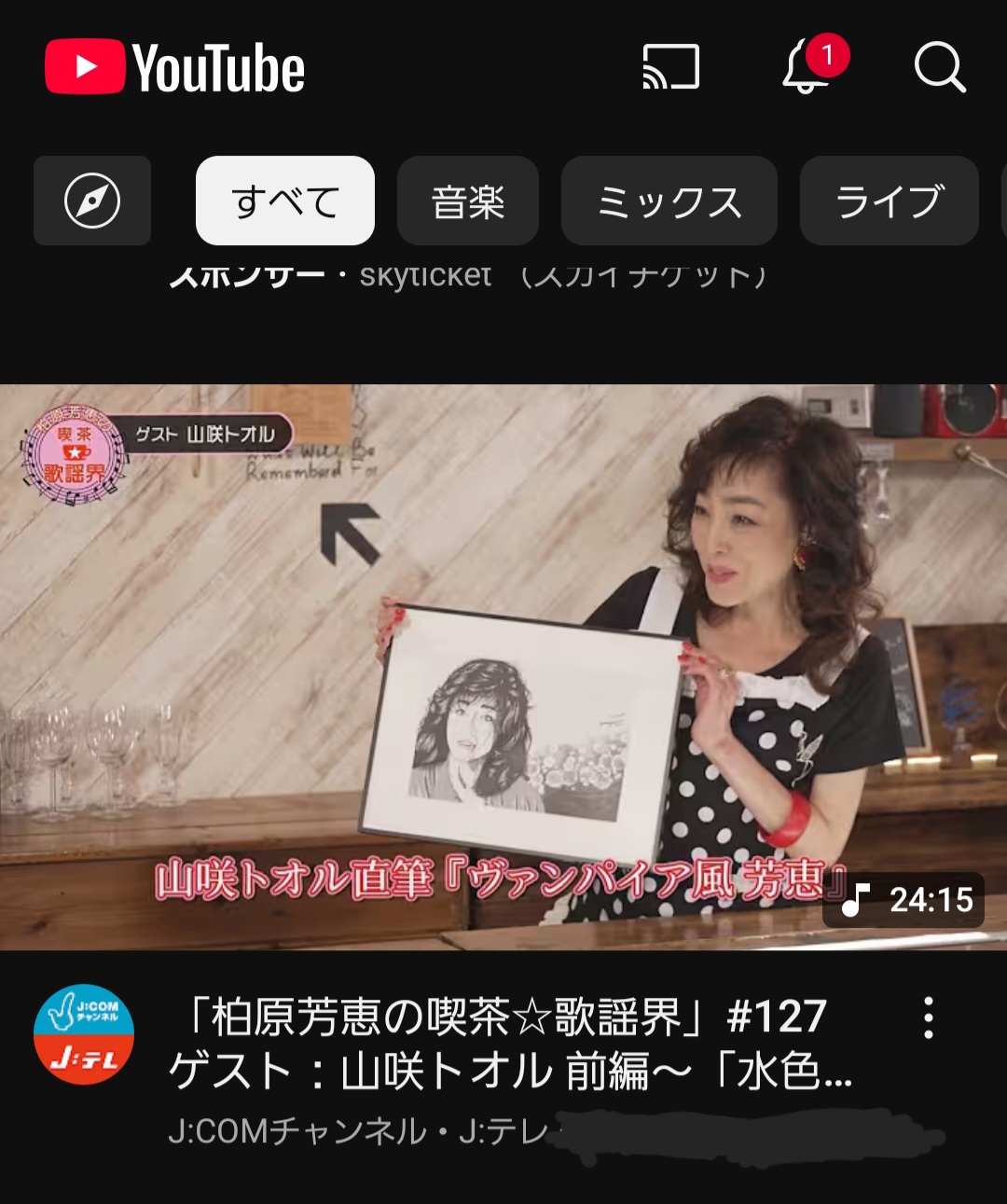Cast to a device
The image size is (1007, 1204).
point(670,67)
